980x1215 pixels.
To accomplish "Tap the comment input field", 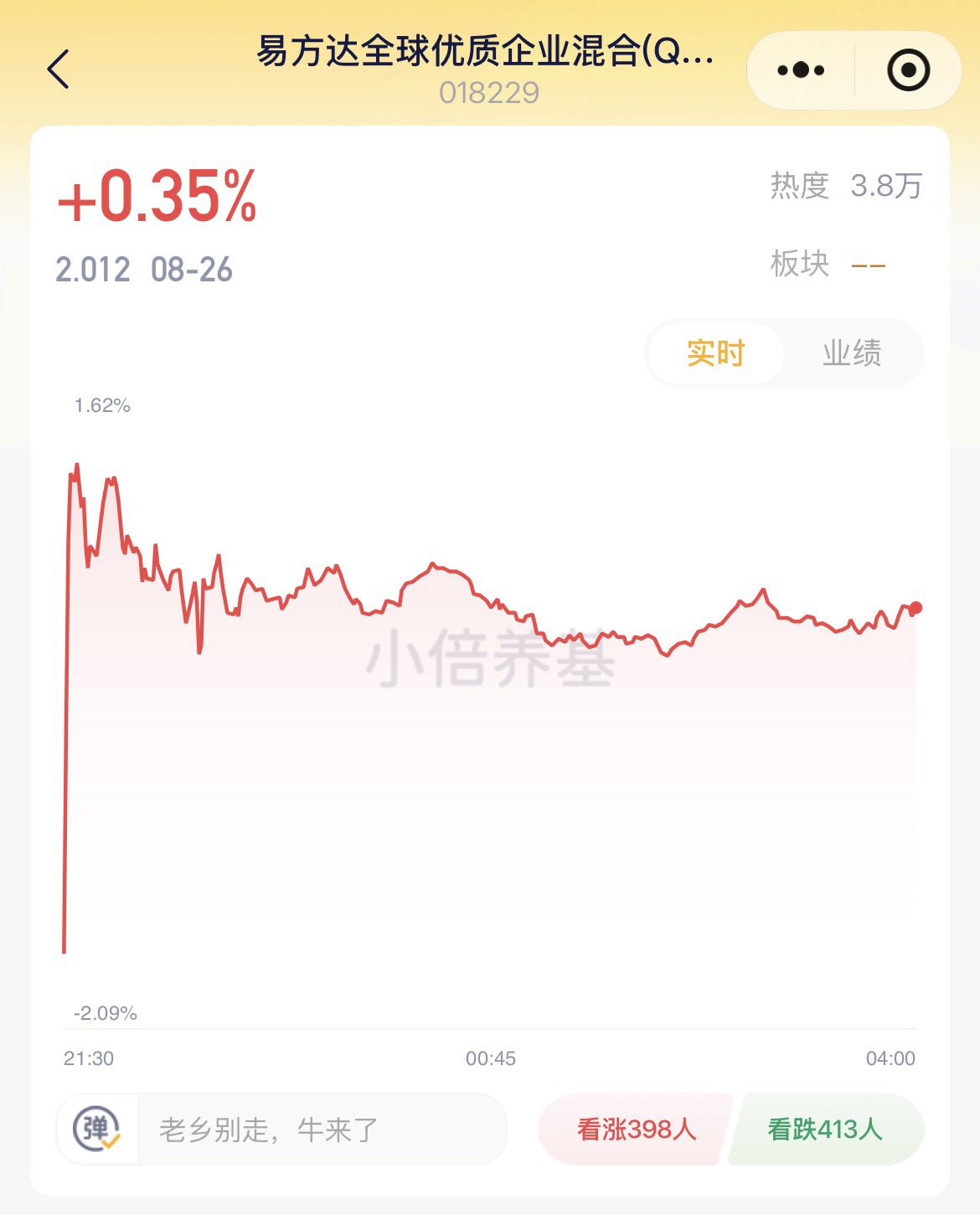I will (322, 1130).
